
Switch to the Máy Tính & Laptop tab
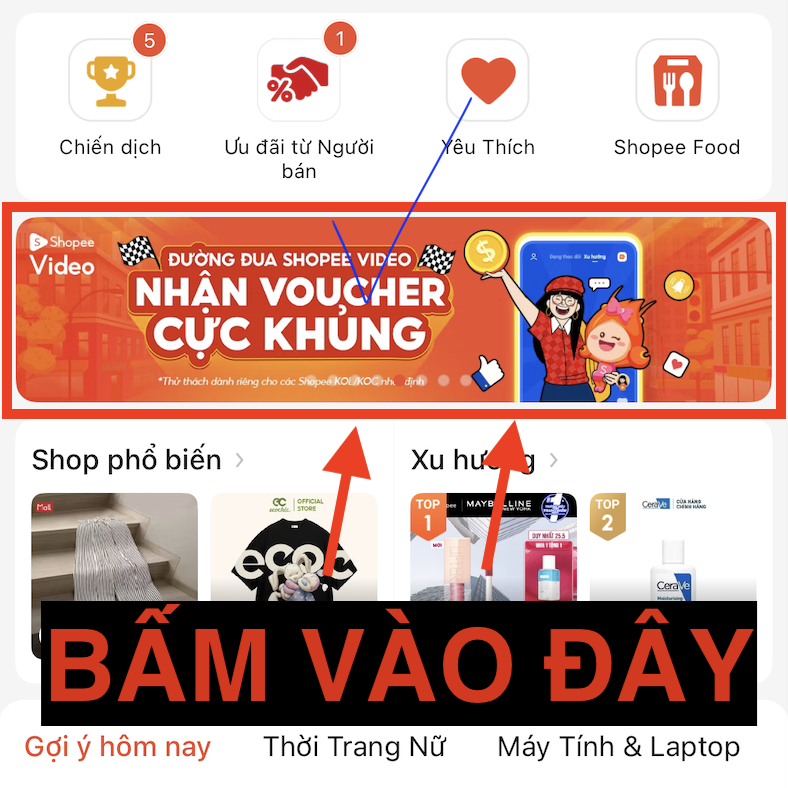(618, 747)
